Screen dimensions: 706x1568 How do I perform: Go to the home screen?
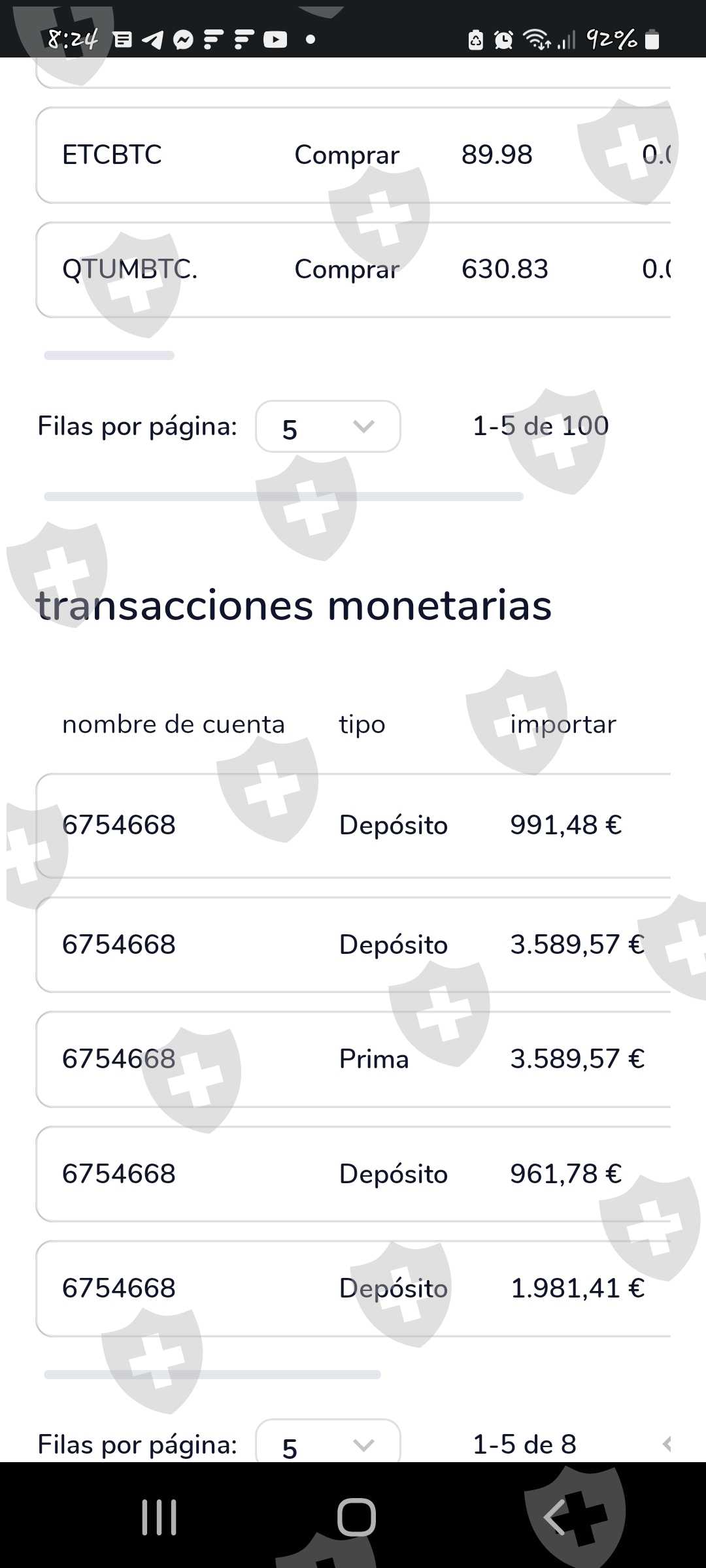click(x=356, y=1516)
